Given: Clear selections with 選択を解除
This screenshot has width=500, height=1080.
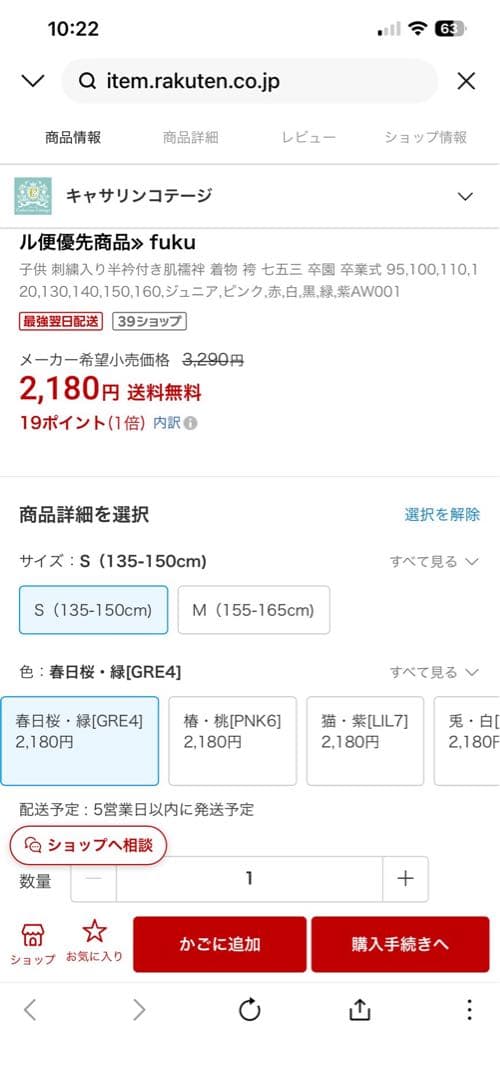Looking at the screenshot, I should pos(442,515).
